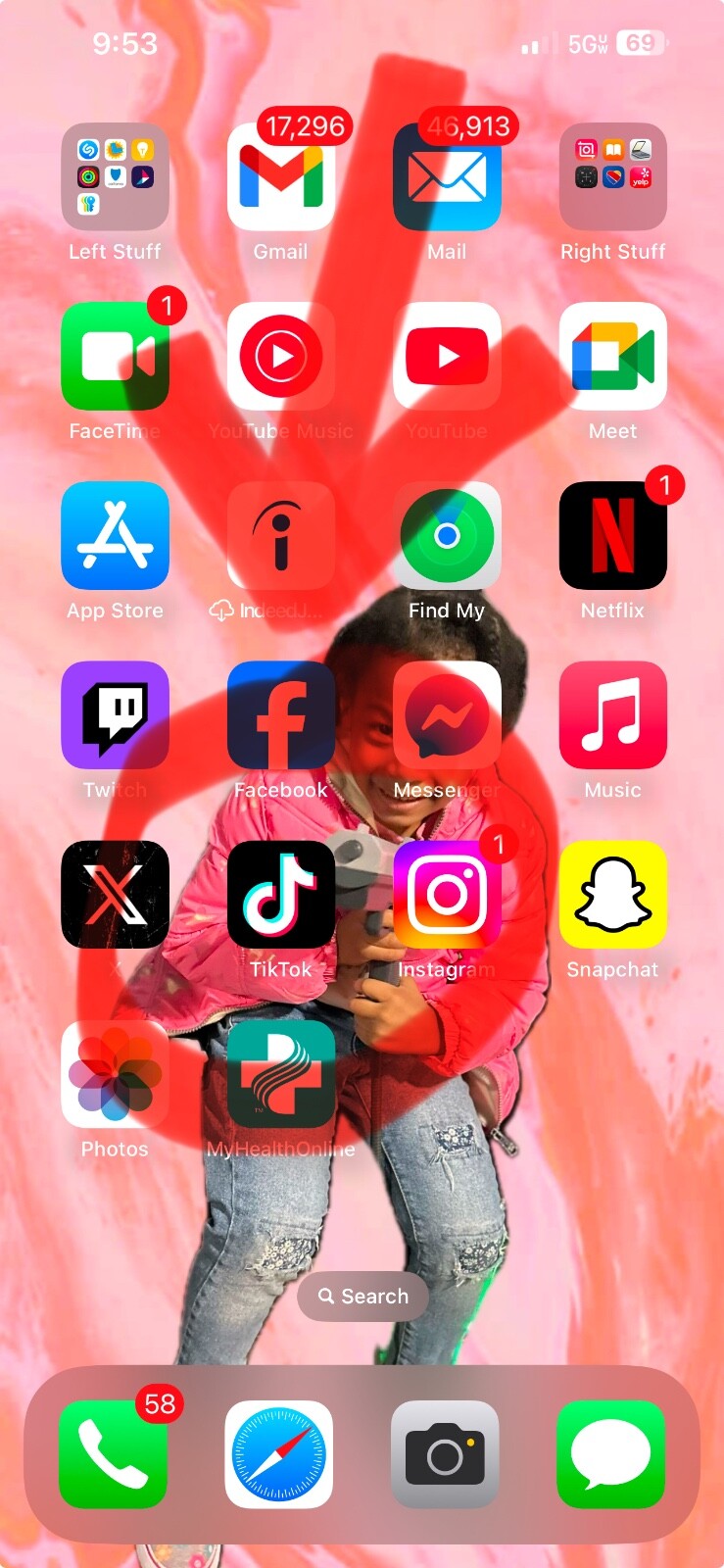Launch Safari from the dock
This screenshot has height=1568, width=724.
point(279,1454)
